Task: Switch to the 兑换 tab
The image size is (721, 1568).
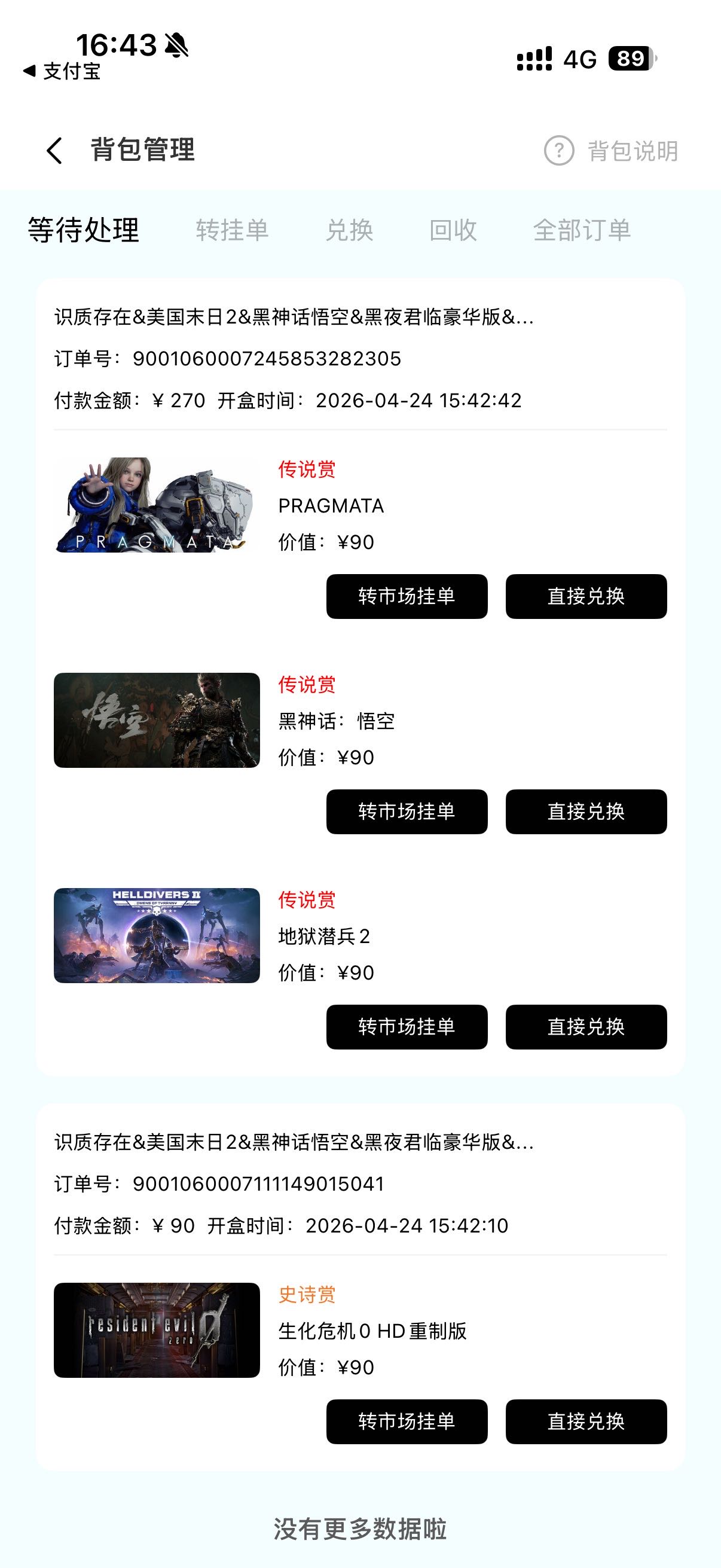Action: 349,230
